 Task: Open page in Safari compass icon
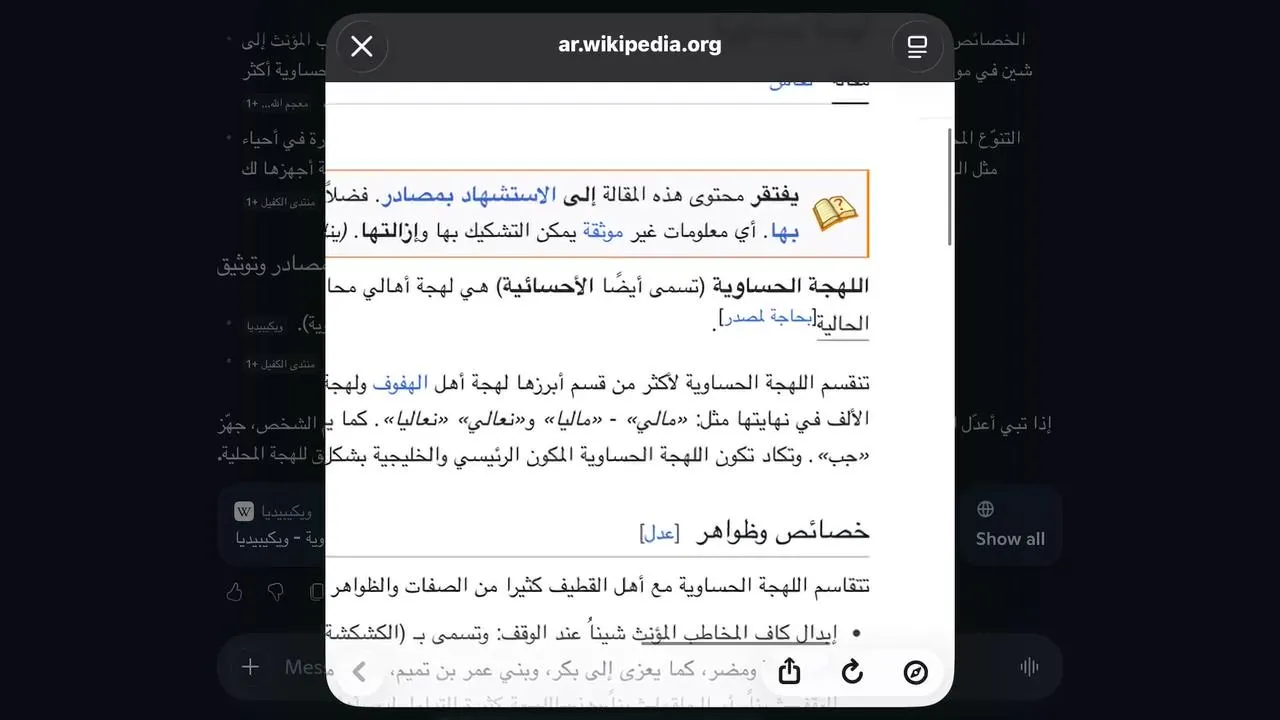coord(915,671)
